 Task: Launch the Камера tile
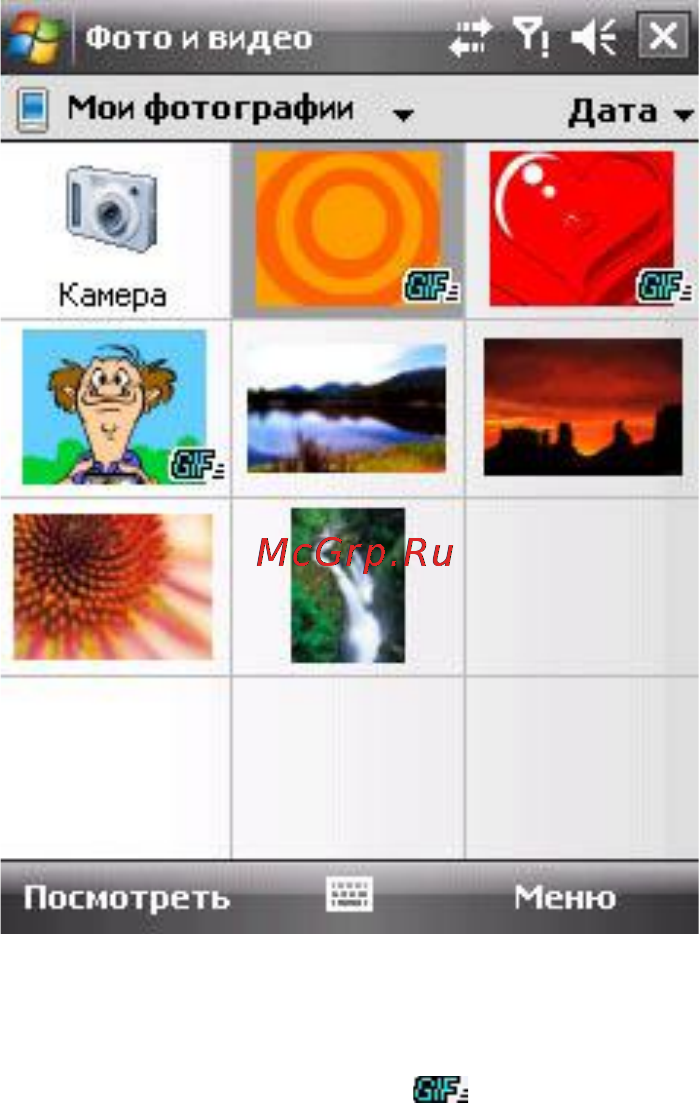click(112, 230)
